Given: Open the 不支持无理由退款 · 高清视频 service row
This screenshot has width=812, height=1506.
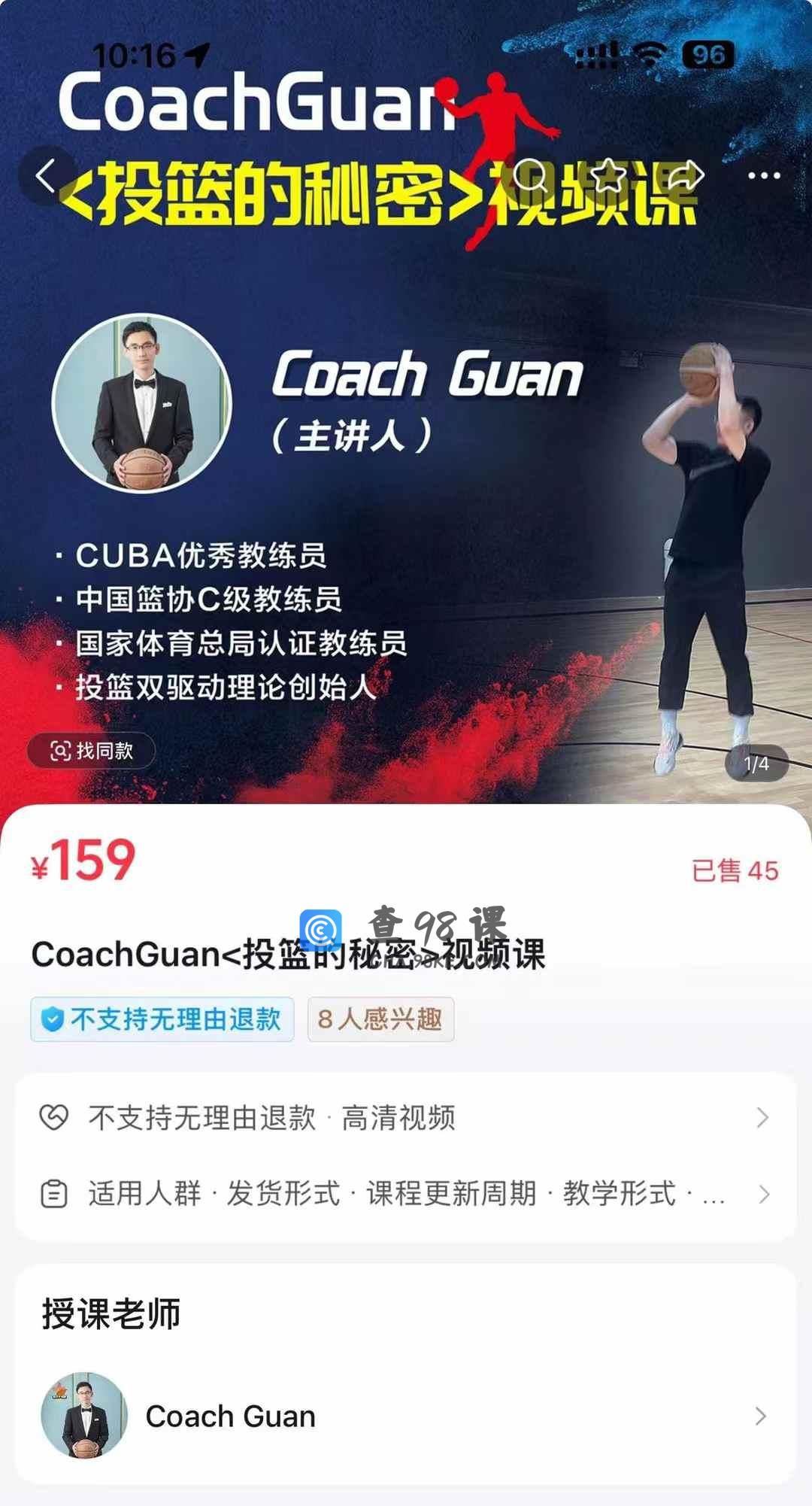Looking at the screenshot, I should pyautogui.click(x=406, y=1118).
